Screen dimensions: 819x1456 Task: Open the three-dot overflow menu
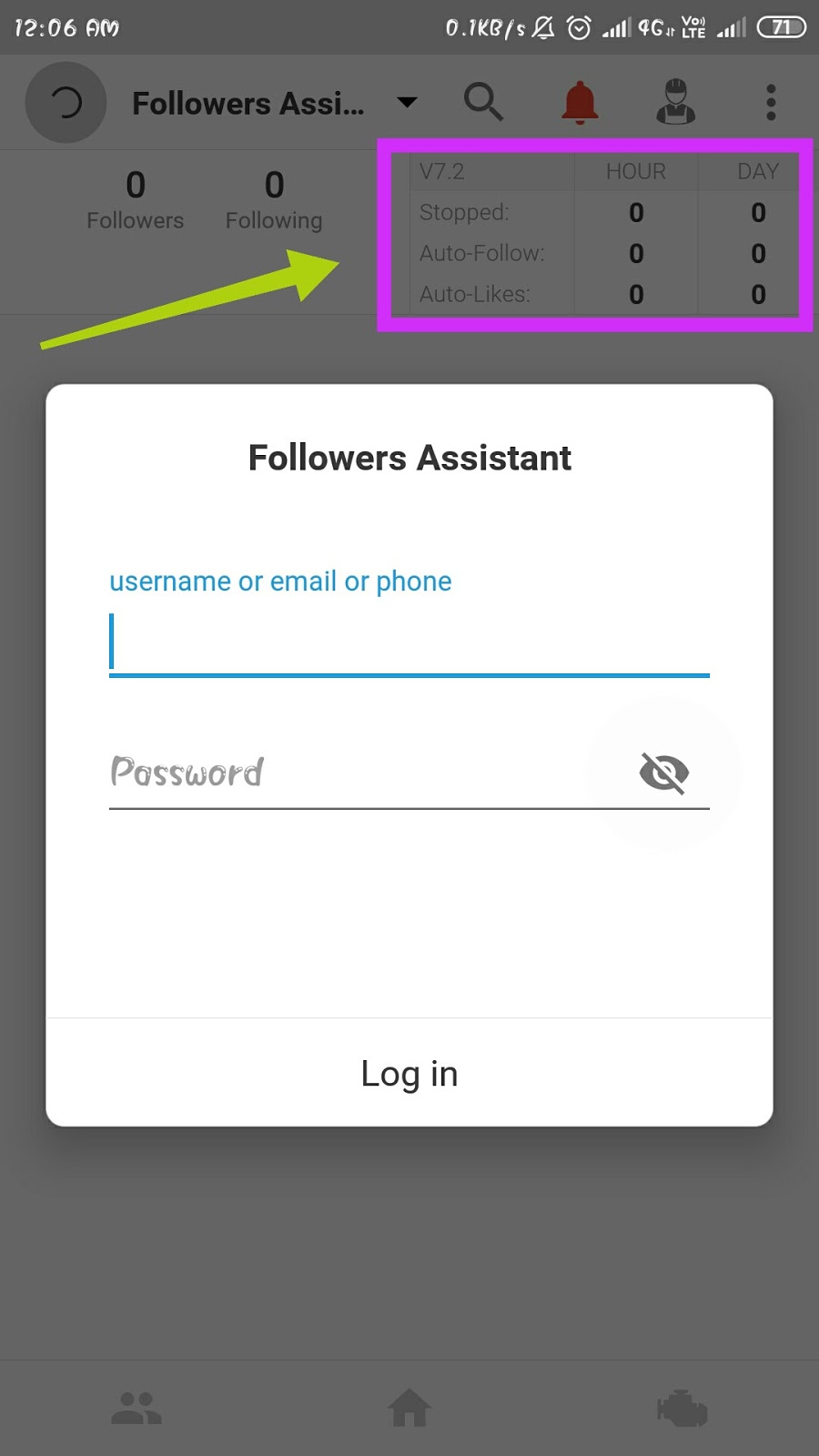pyautogui.click(x=771, y=102)
